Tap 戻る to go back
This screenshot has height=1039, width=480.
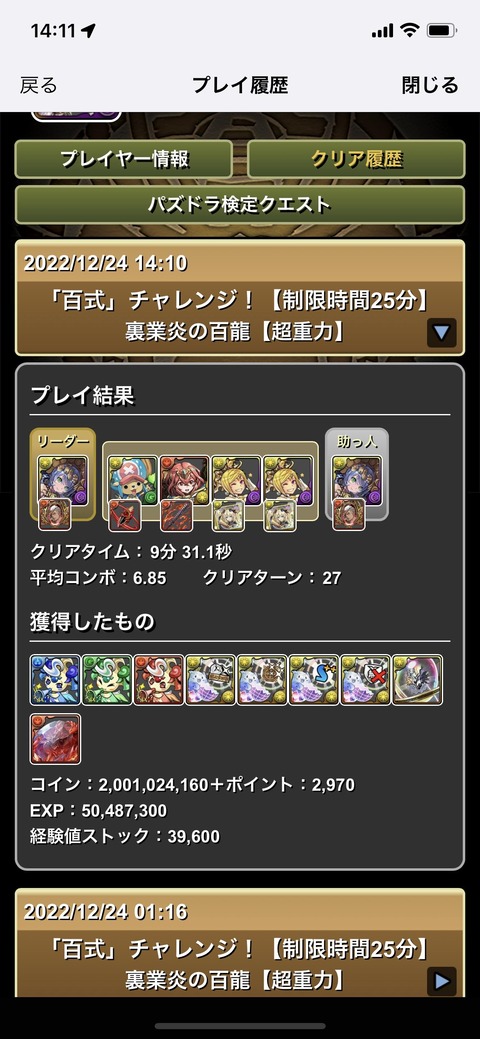point(38,85)
